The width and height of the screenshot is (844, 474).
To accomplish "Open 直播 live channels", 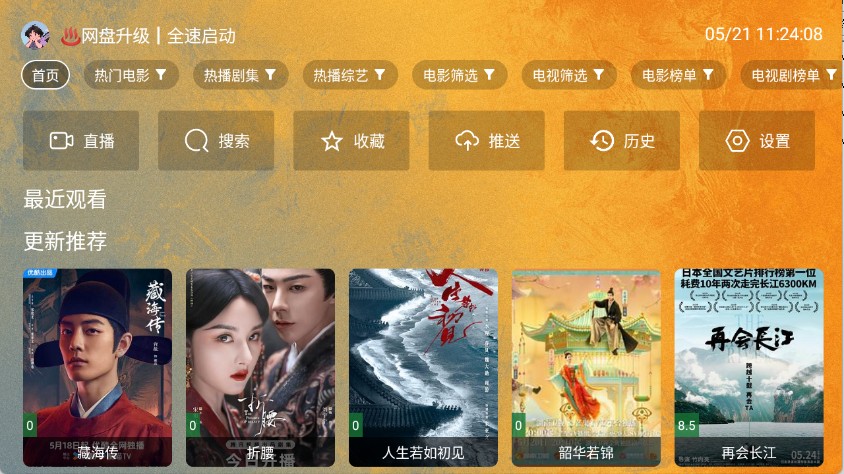I will point(81,141).
